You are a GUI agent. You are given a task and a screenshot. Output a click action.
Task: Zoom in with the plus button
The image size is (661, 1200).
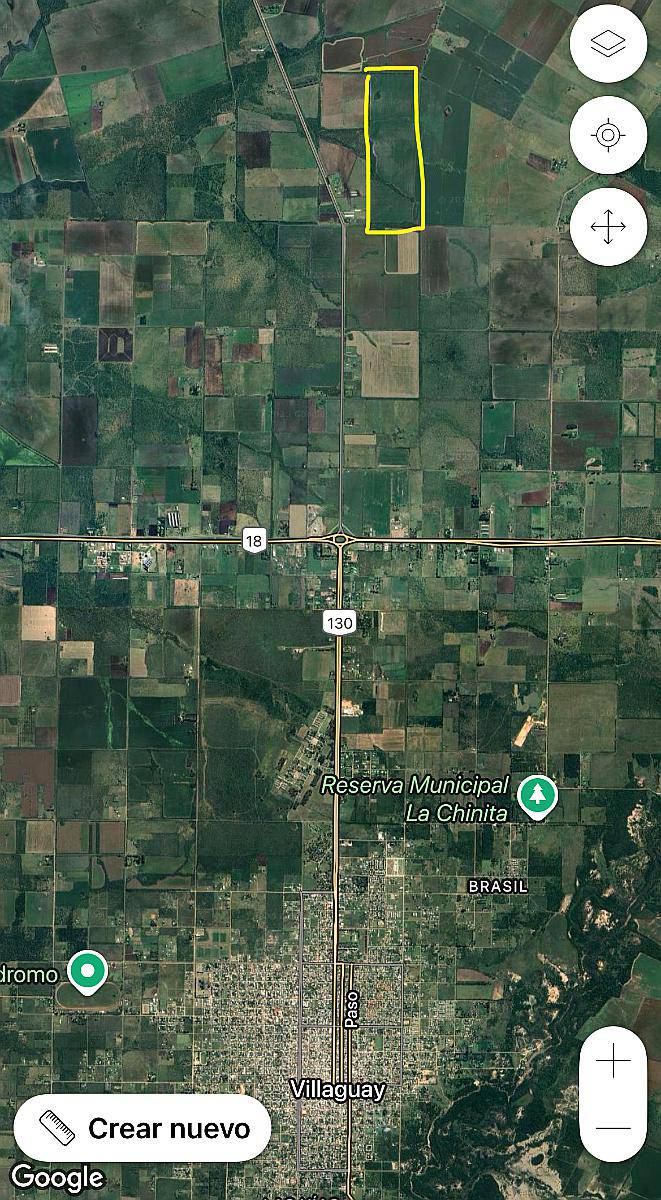[x=613, y=1061]
